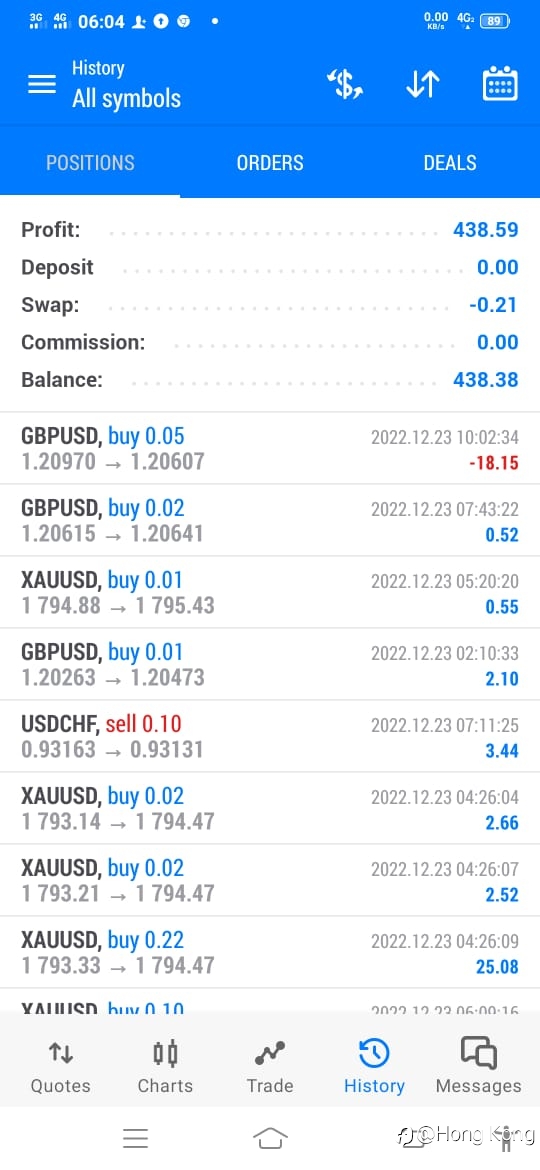This screenshot has width=540, height=1170.
Task: Switch to the Deals tab
Action: coord(450,163)
